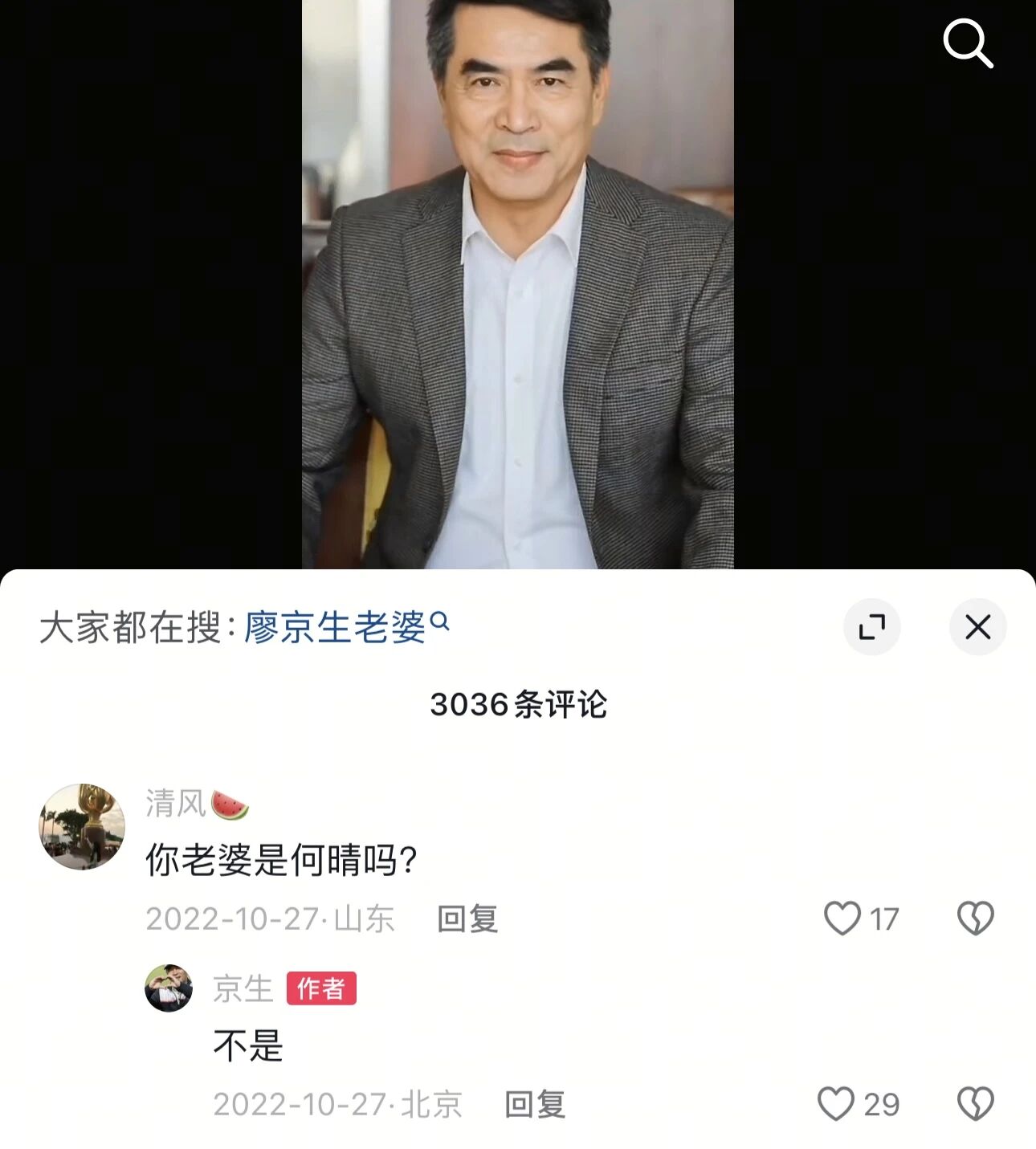This screenshot has width=1036, height=1149.
Task: Open the search magnifier icon
Action: tap(968, 43)
